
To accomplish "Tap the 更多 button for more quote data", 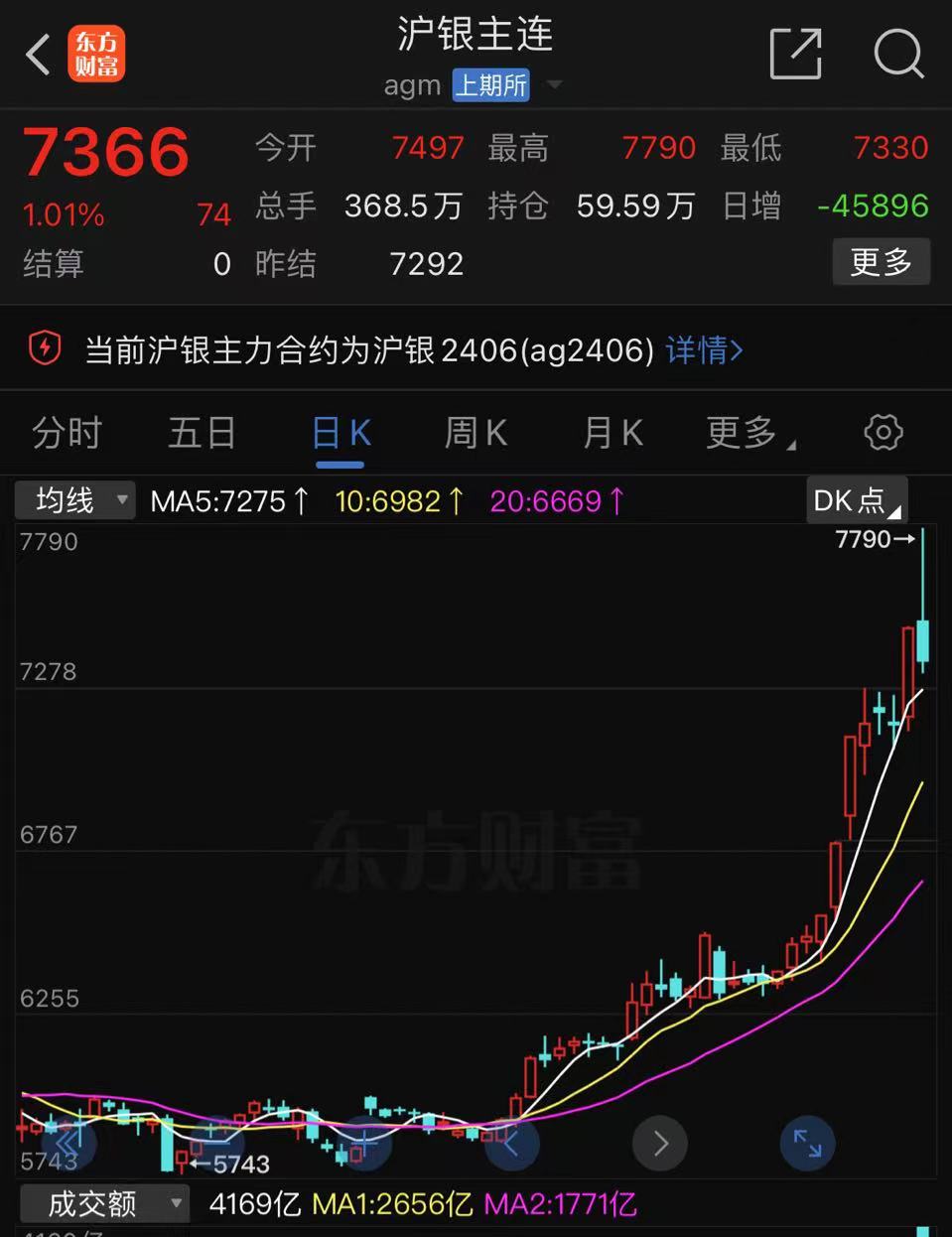I will (881, 262).
